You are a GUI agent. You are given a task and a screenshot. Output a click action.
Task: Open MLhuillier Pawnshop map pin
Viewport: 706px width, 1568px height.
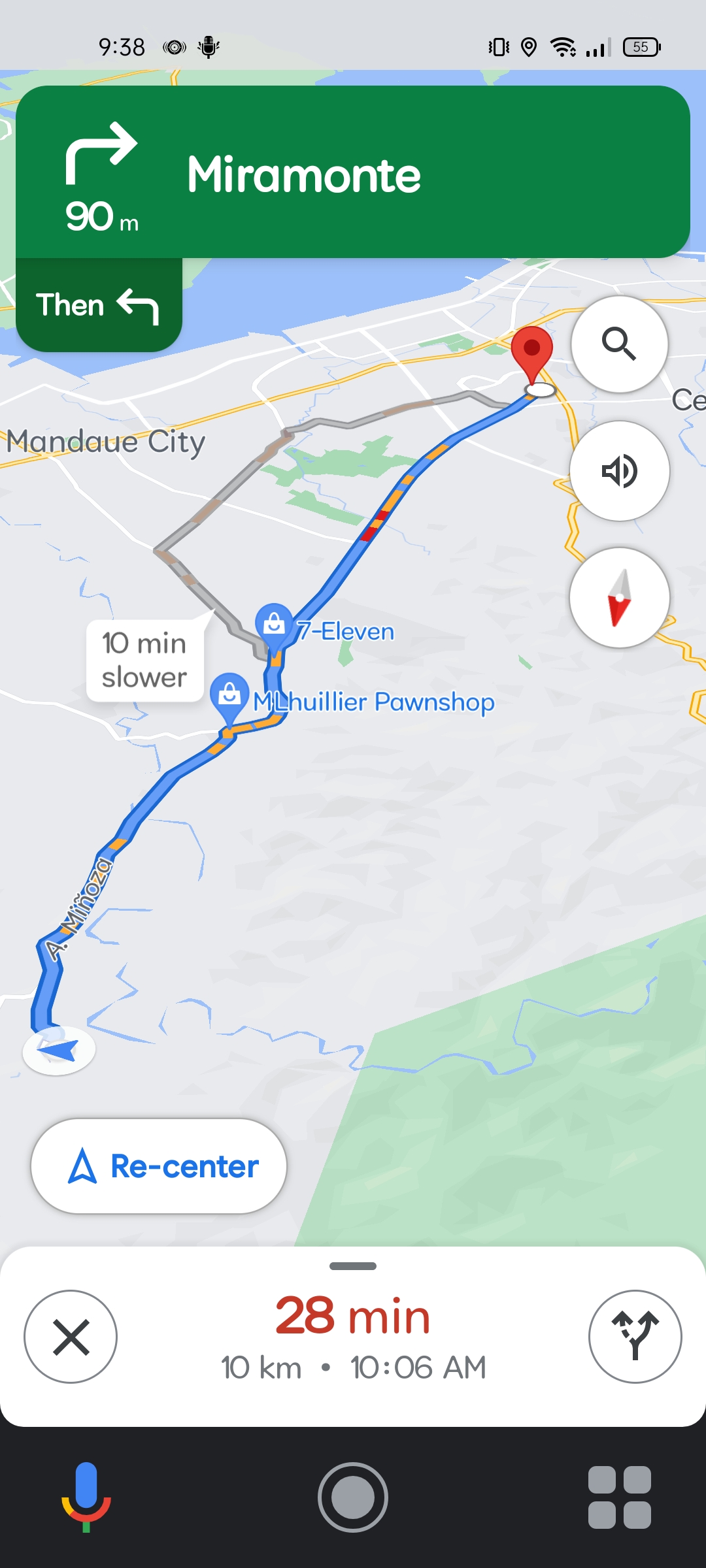pos(229,694)
